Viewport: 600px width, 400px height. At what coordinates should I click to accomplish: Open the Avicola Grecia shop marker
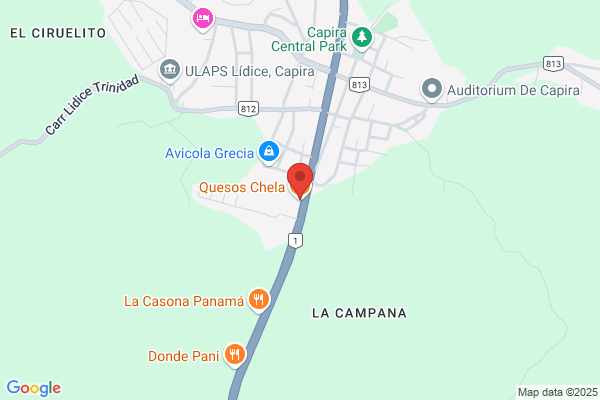pyautogui.click(x=269, y=152)
